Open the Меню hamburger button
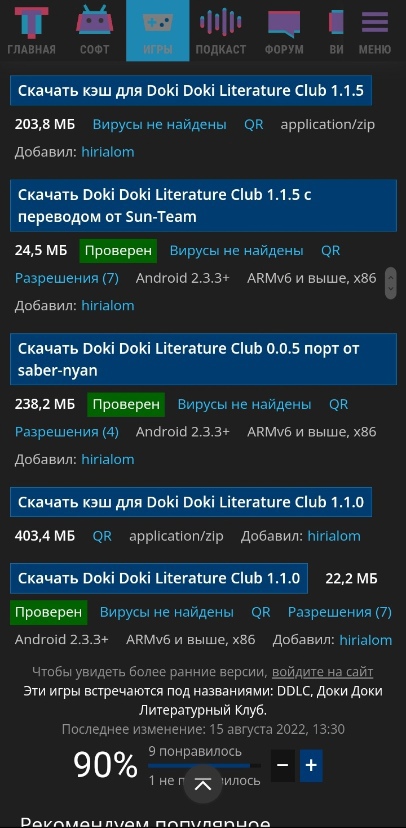This screenshot has height=828, width=406. pos(375,31)
